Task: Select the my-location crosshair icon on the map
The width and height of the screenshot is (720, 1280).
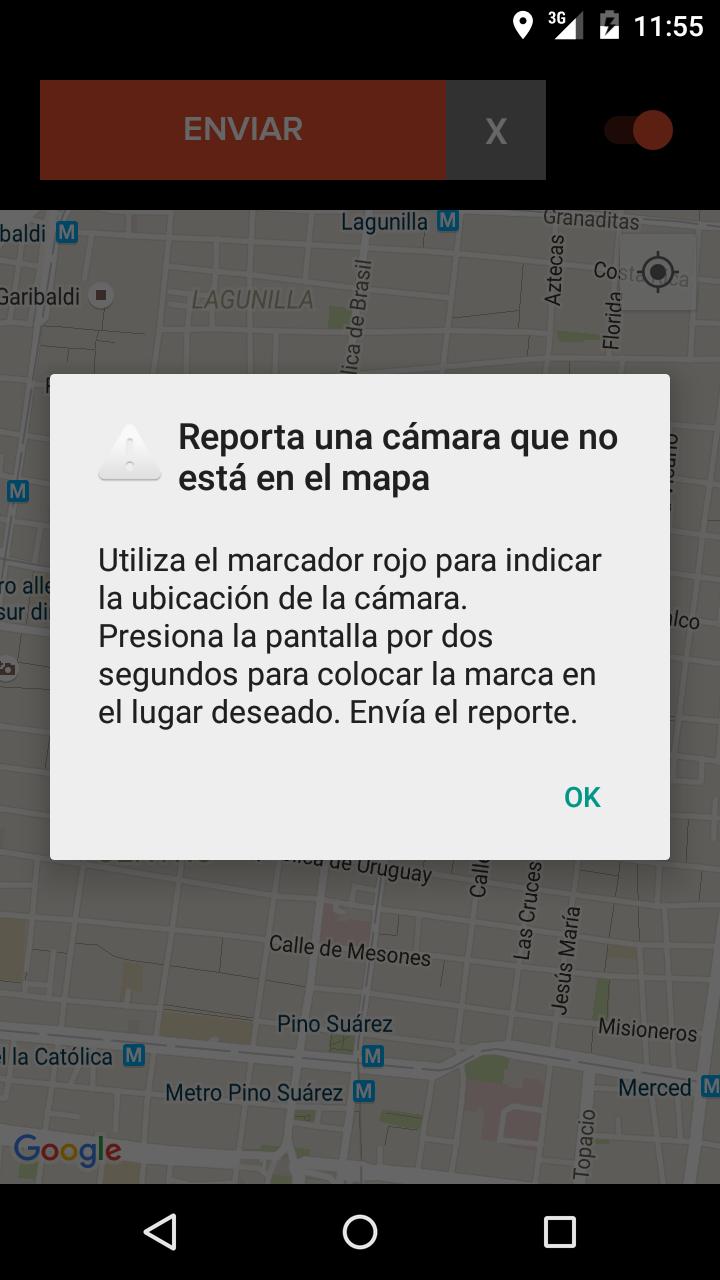Action: click(658, 272)
